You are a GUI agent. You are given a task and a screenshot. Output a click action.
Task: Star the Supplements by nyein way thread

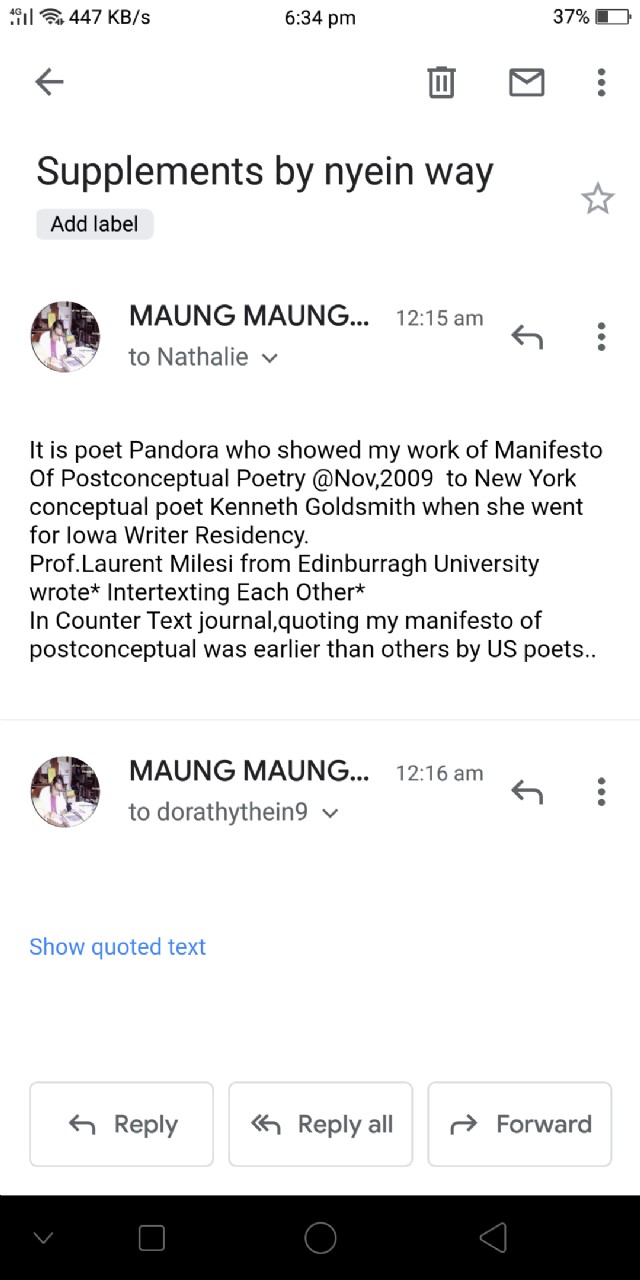pos(597,199)
